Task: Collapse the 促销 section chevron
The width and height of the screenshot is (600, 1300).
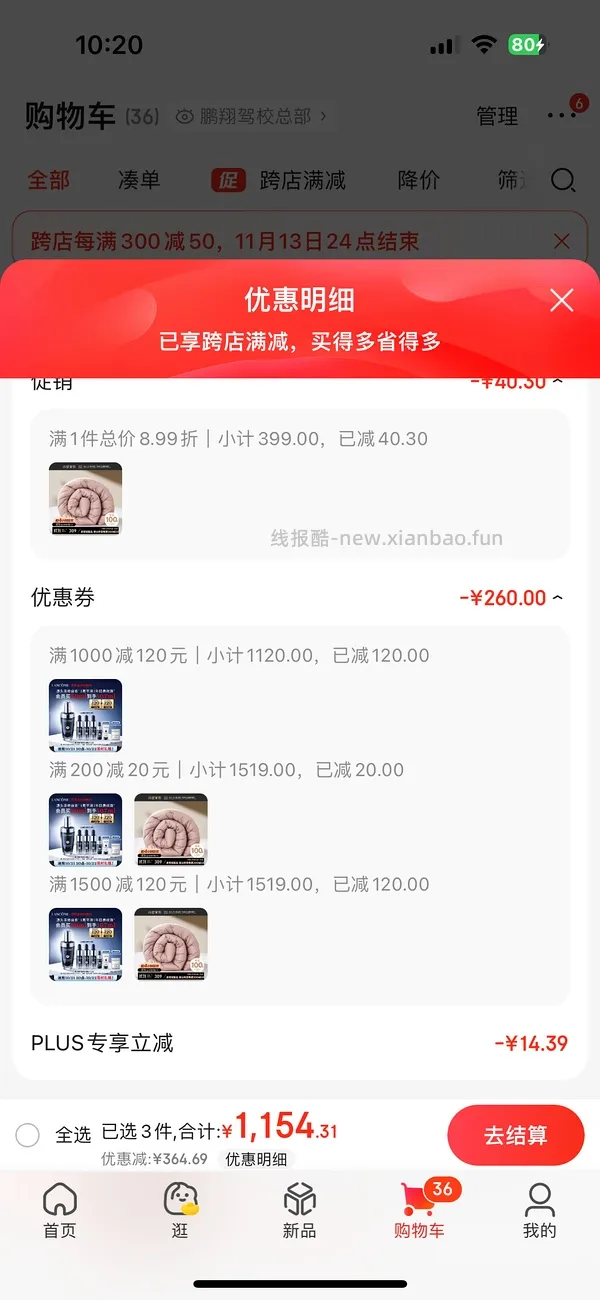Action: pos(558,381)
